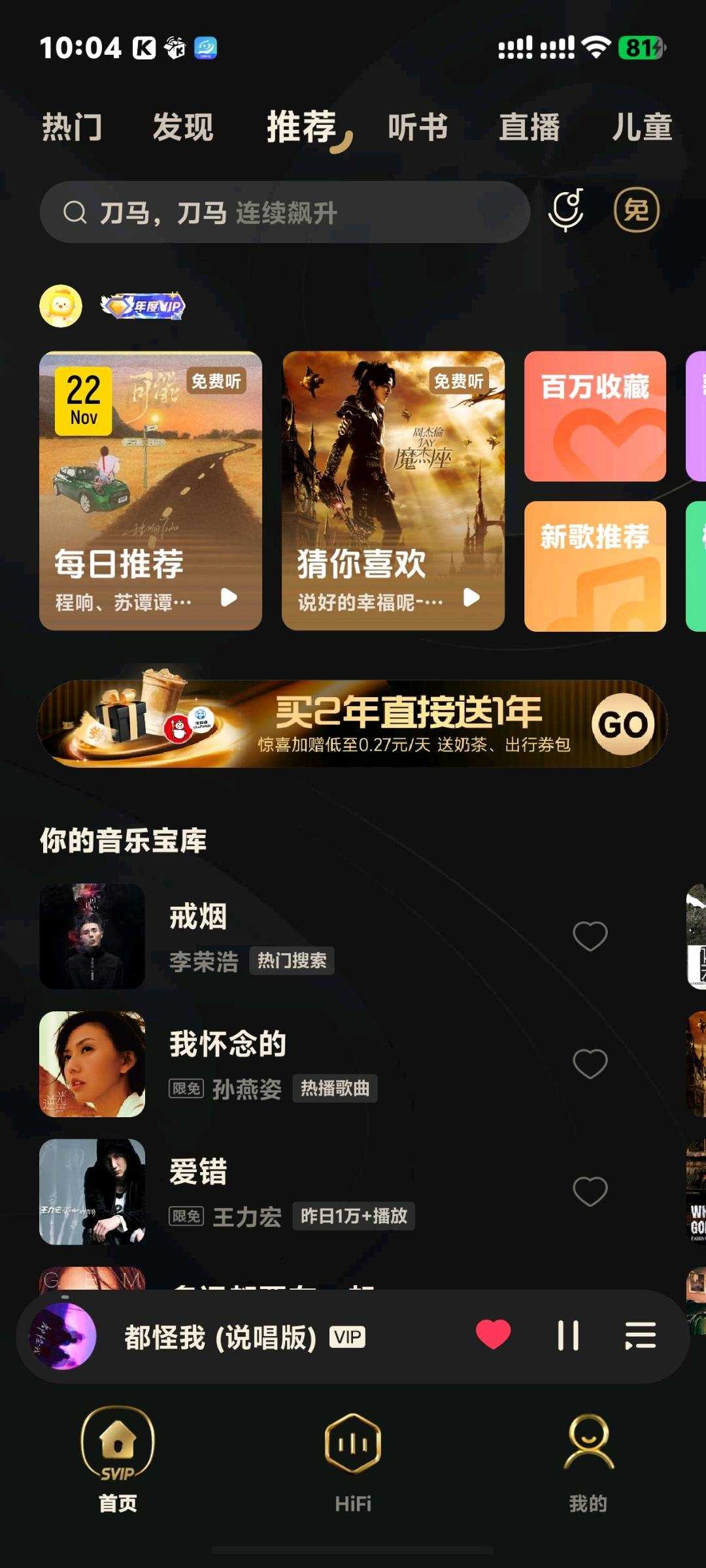Open the 猜你喜欢 card
This screenshot has width=706, height=1568.
coord(393,490)
